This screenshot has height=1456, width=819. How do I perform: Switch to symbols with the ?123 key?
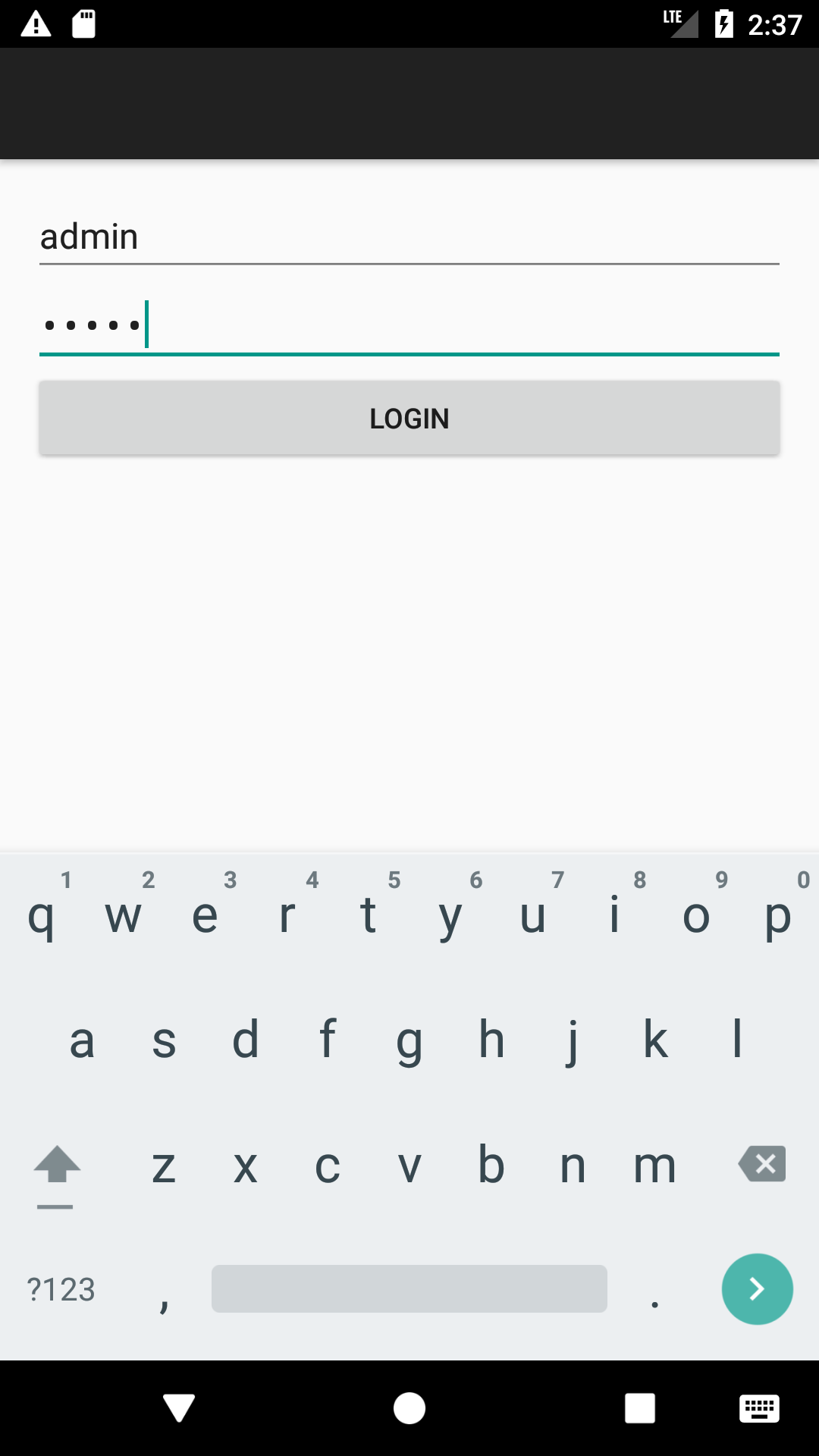pyautogui.click(x=61, y=1289)
